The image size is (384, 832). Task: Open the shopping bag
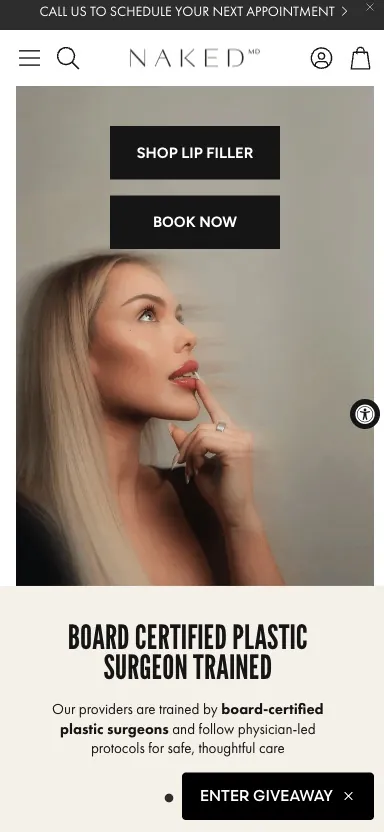[x=361, y=58]
